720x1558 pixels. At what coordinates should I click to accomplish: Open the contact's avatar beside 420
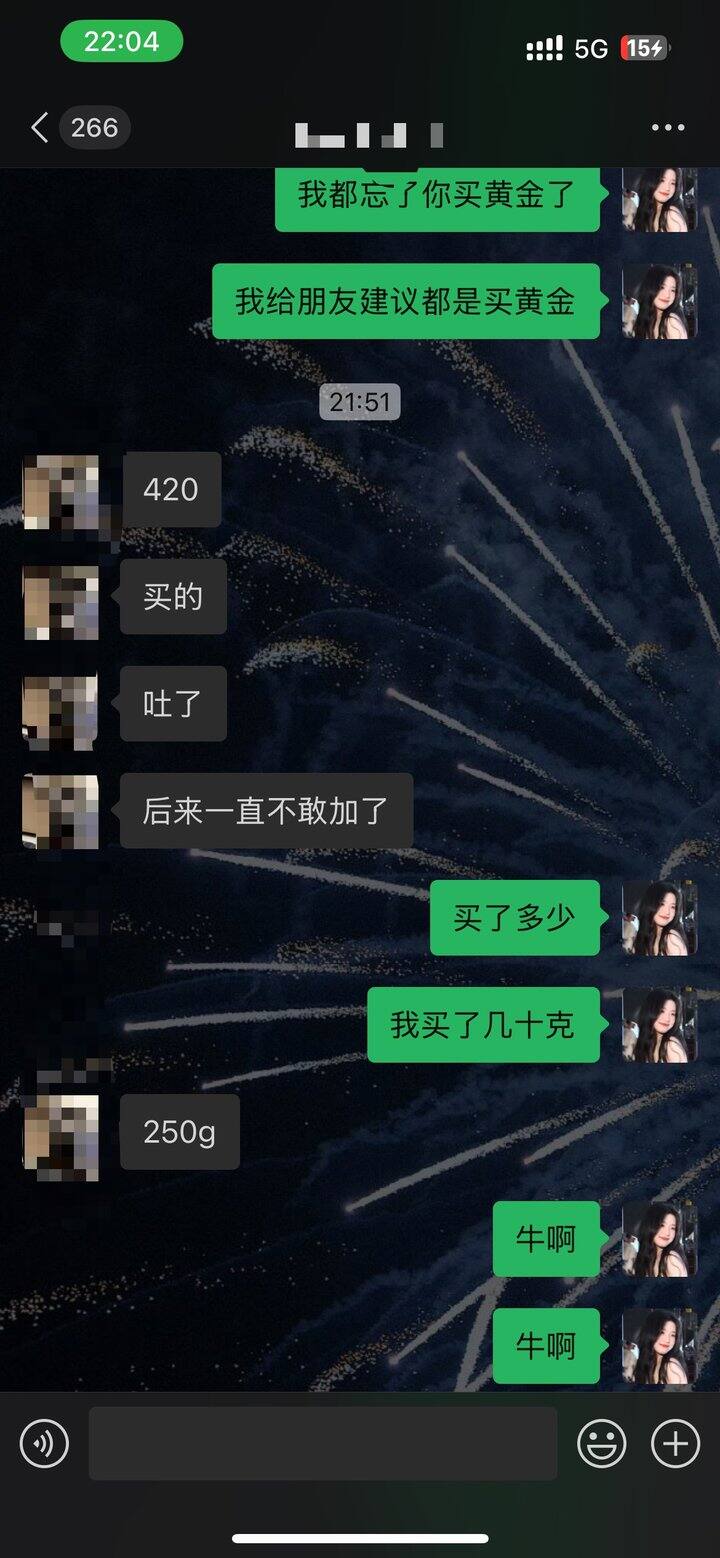coord(61,492)
